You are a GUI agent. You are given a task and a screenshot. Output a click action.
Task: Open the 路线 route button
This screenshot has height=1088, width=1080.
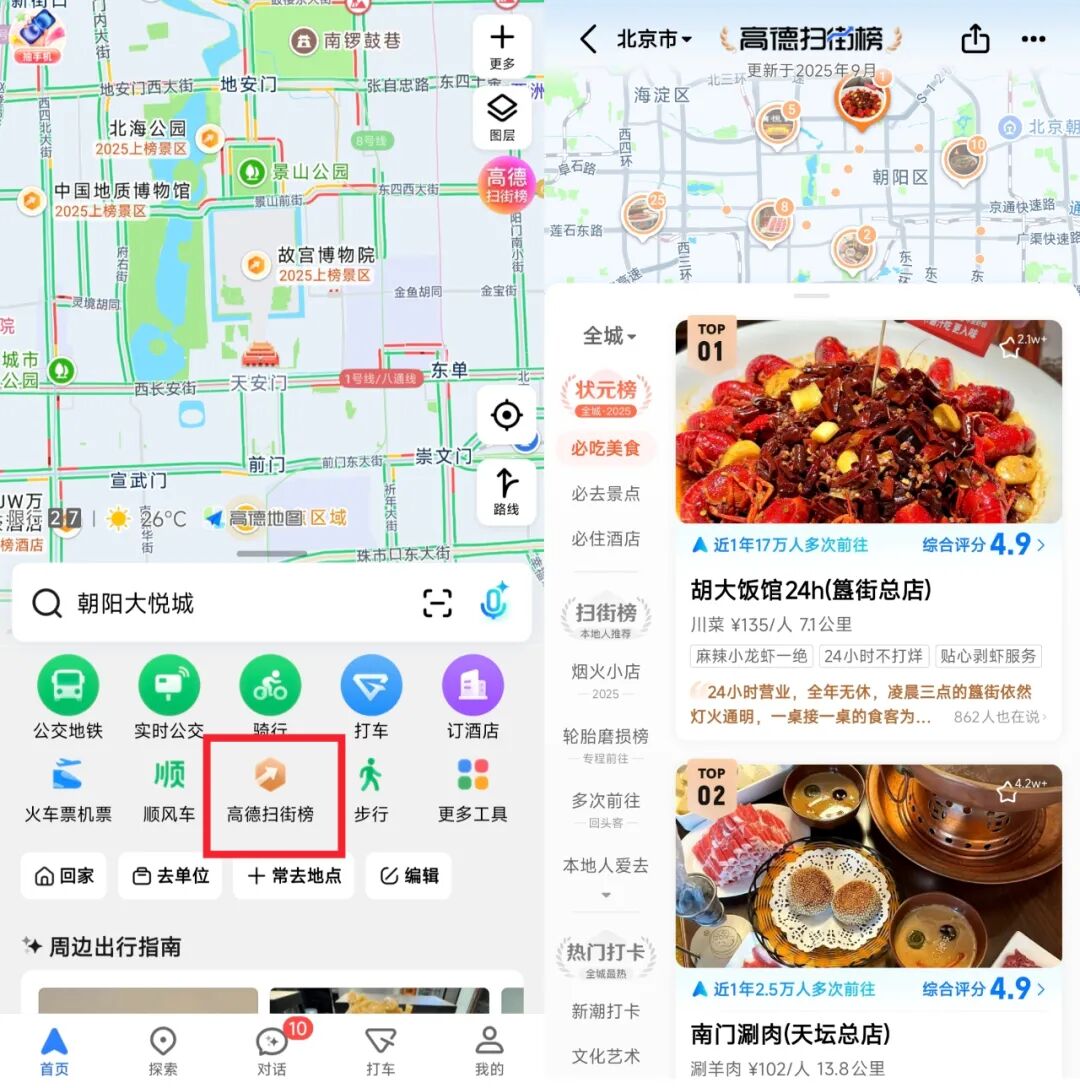[x=506, y=493]
